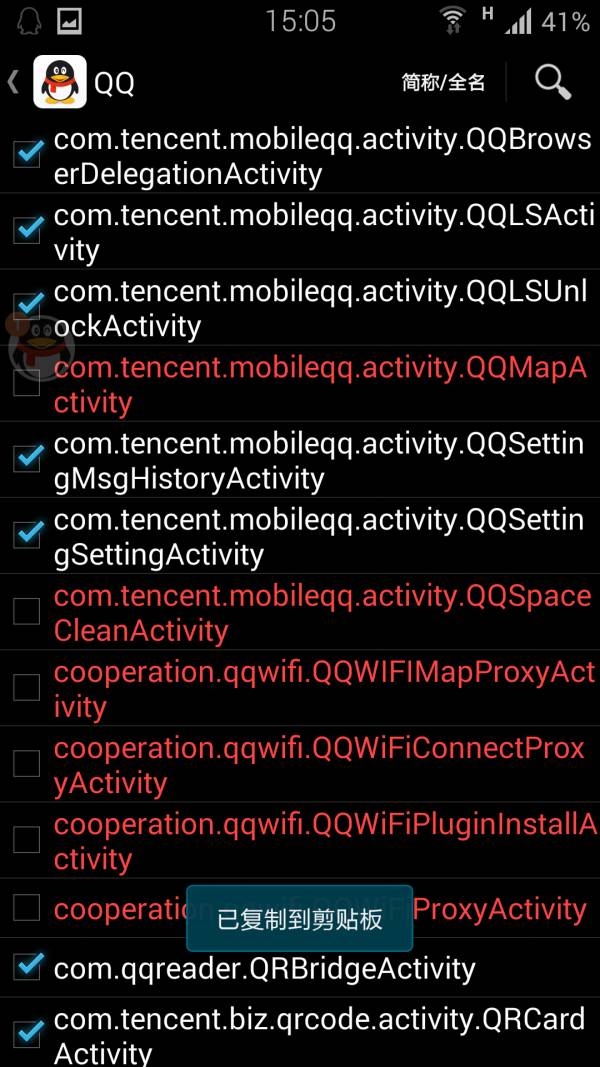The image size is (600, 1067).
Task: Uncheck QQSettingSettingActivity checkbox
Action: click(27, 535)
